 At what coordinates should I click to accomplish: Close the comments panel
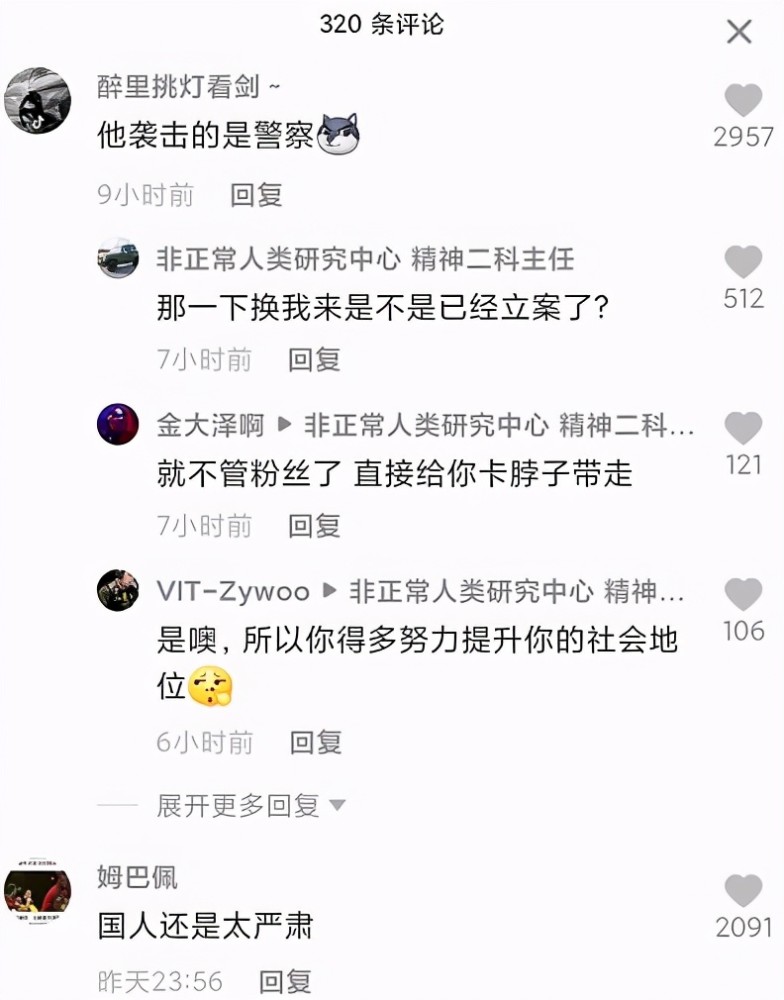tap(740, 32)
